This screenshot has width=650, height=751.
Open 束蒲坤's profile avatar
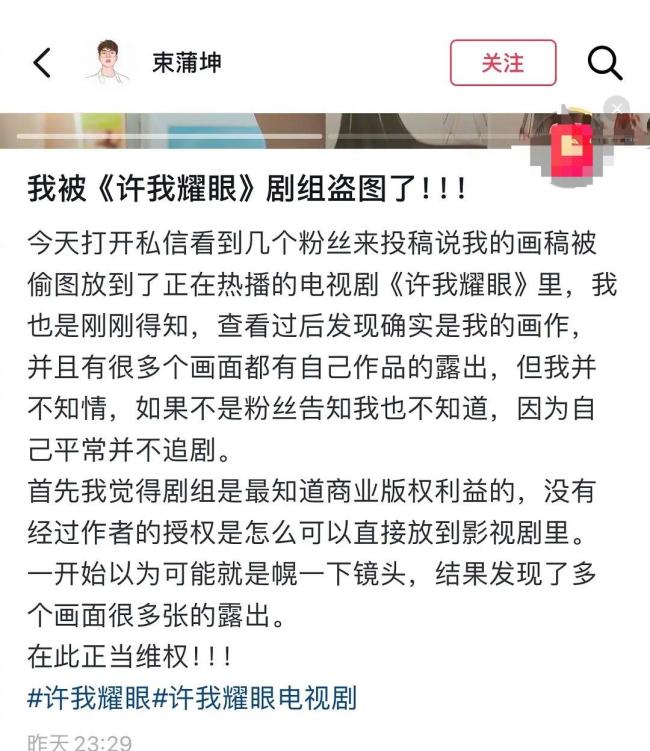[109, 62]
